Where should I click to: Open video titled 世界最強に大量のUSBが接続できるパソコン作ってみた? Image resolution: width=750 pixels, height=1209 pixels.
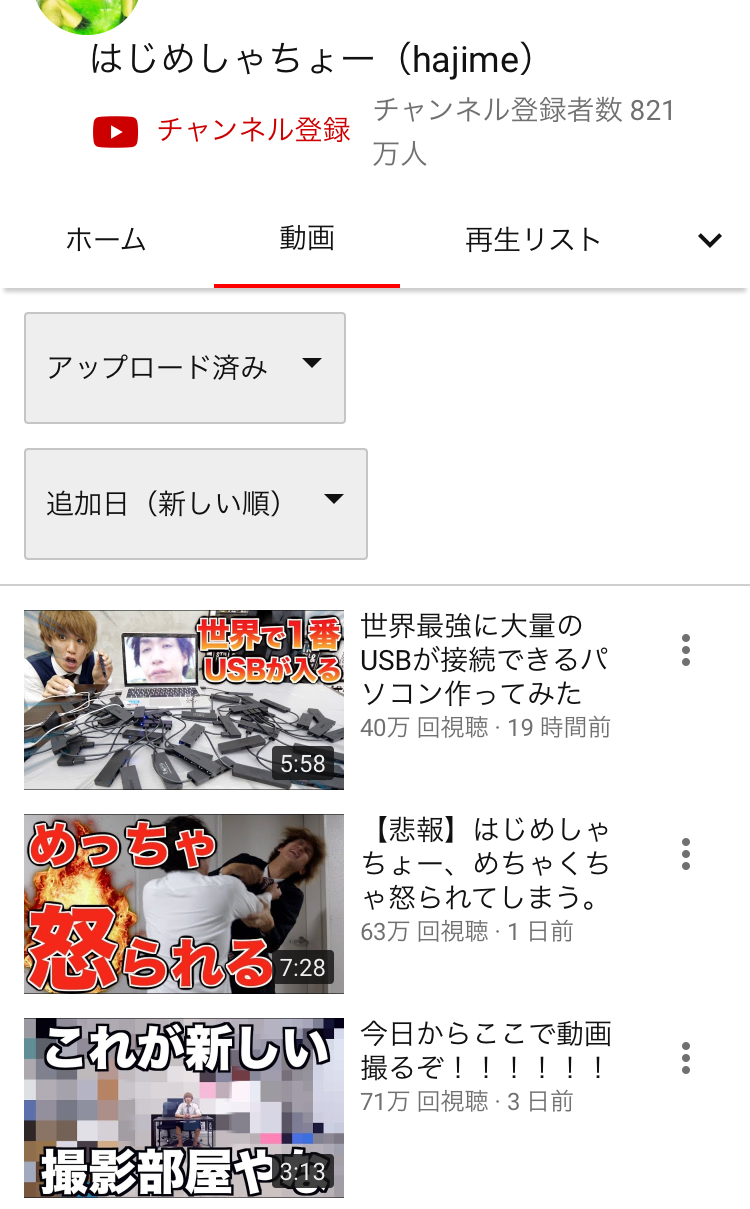click(484, 659)
